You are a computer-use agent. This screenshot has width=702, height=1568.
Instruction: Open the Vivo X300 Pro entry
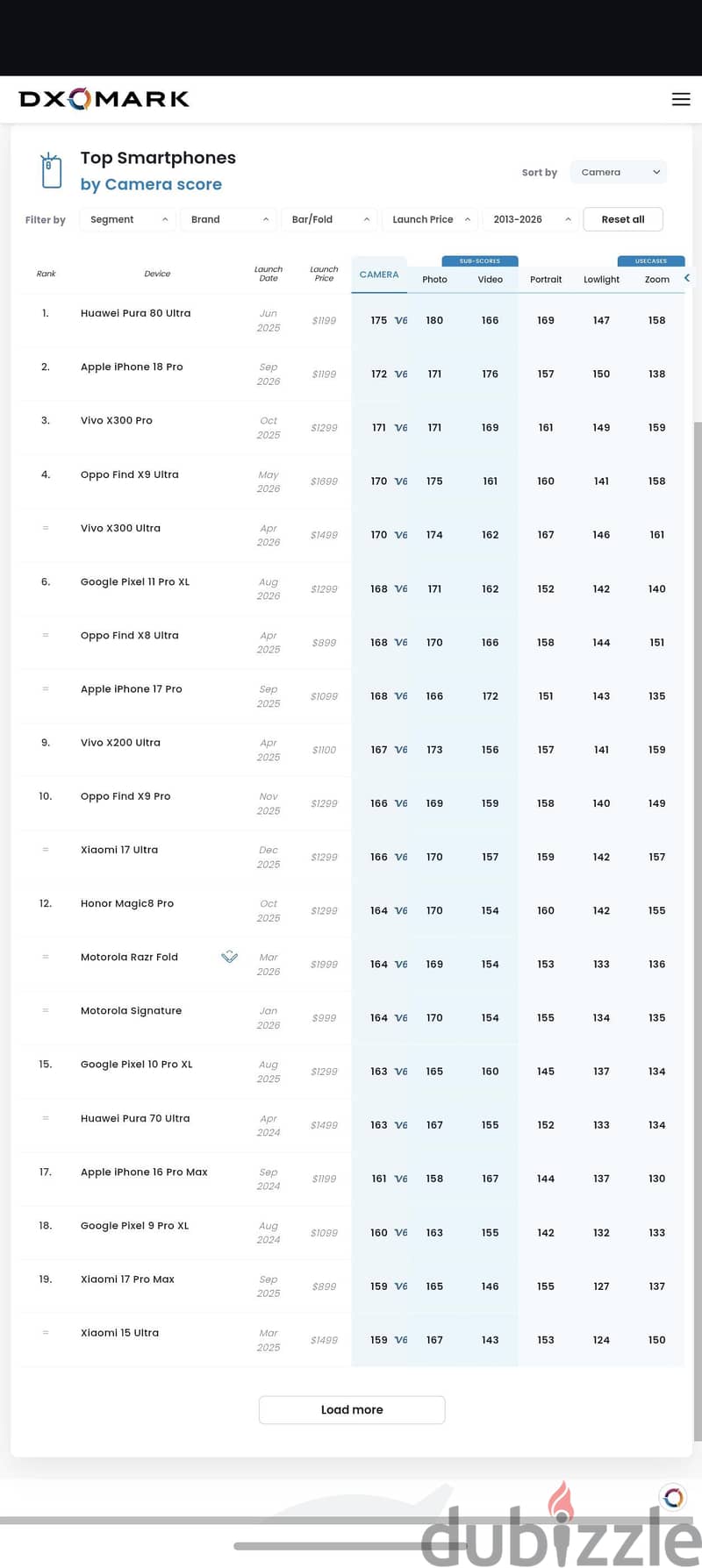tap(117, 420)
